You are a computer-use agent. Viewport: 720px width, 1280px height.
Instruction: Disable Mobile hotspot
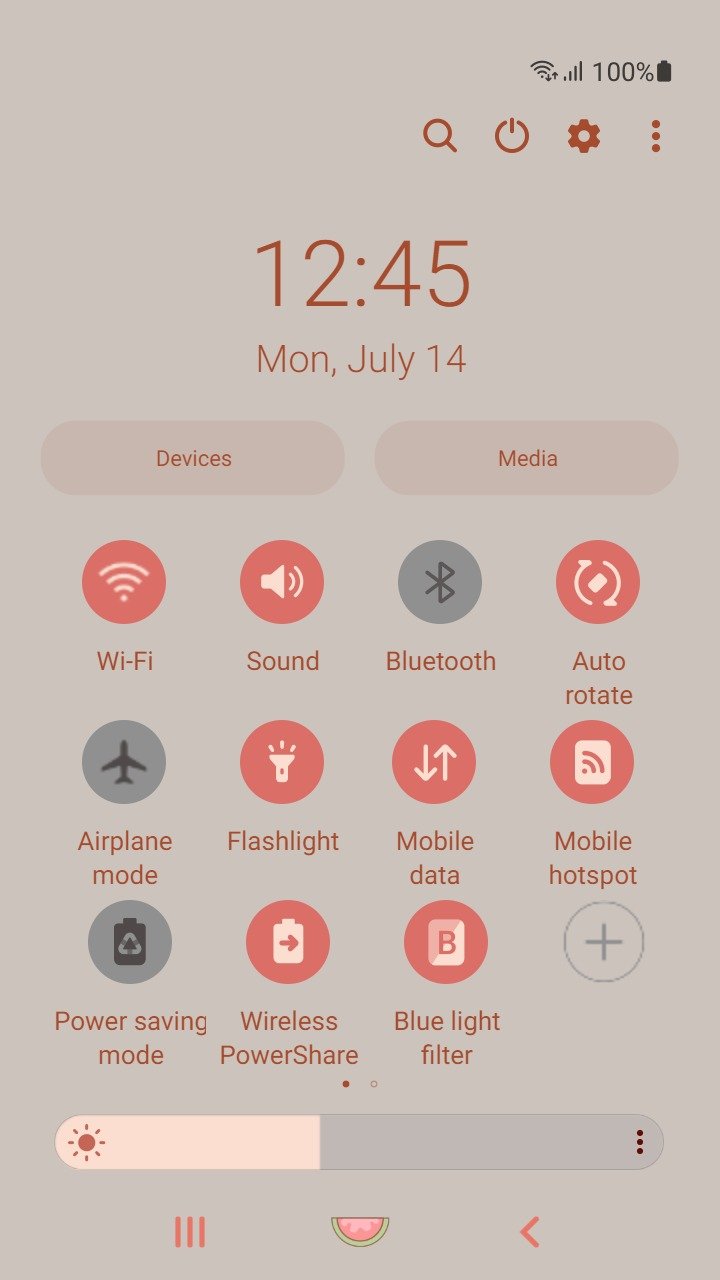pos(592,762)
